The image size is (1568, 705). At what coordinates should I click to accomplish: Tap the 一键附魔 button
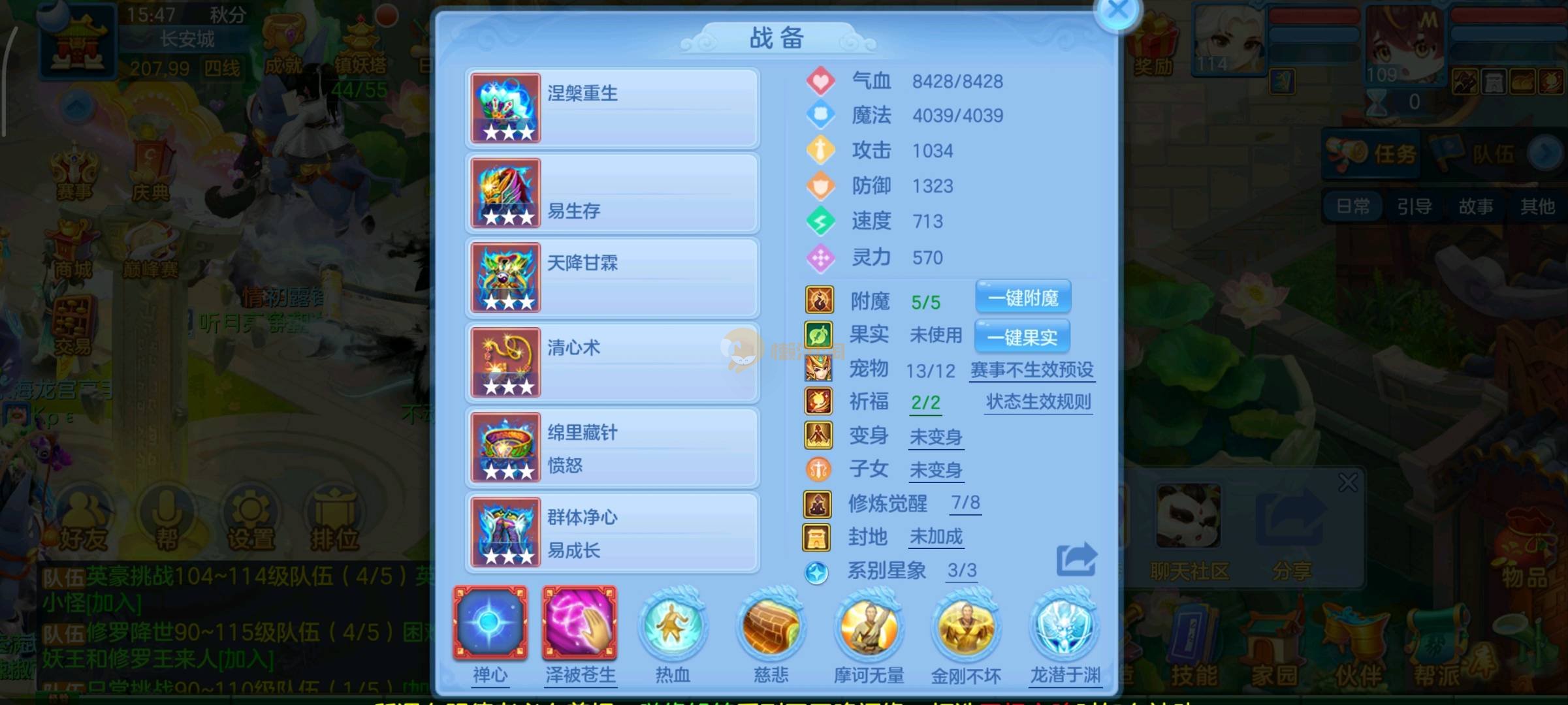1023,298
